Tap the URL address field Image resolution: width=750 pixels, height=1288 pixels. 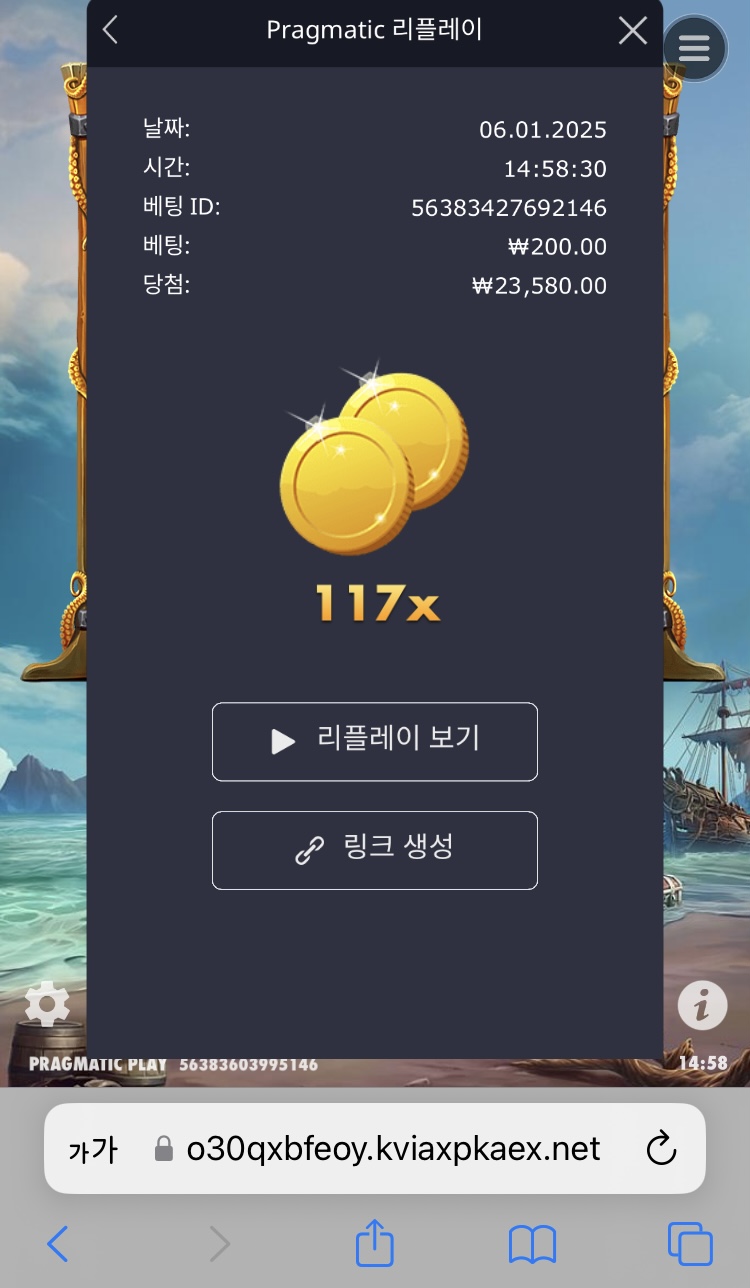pos(390,1149)
